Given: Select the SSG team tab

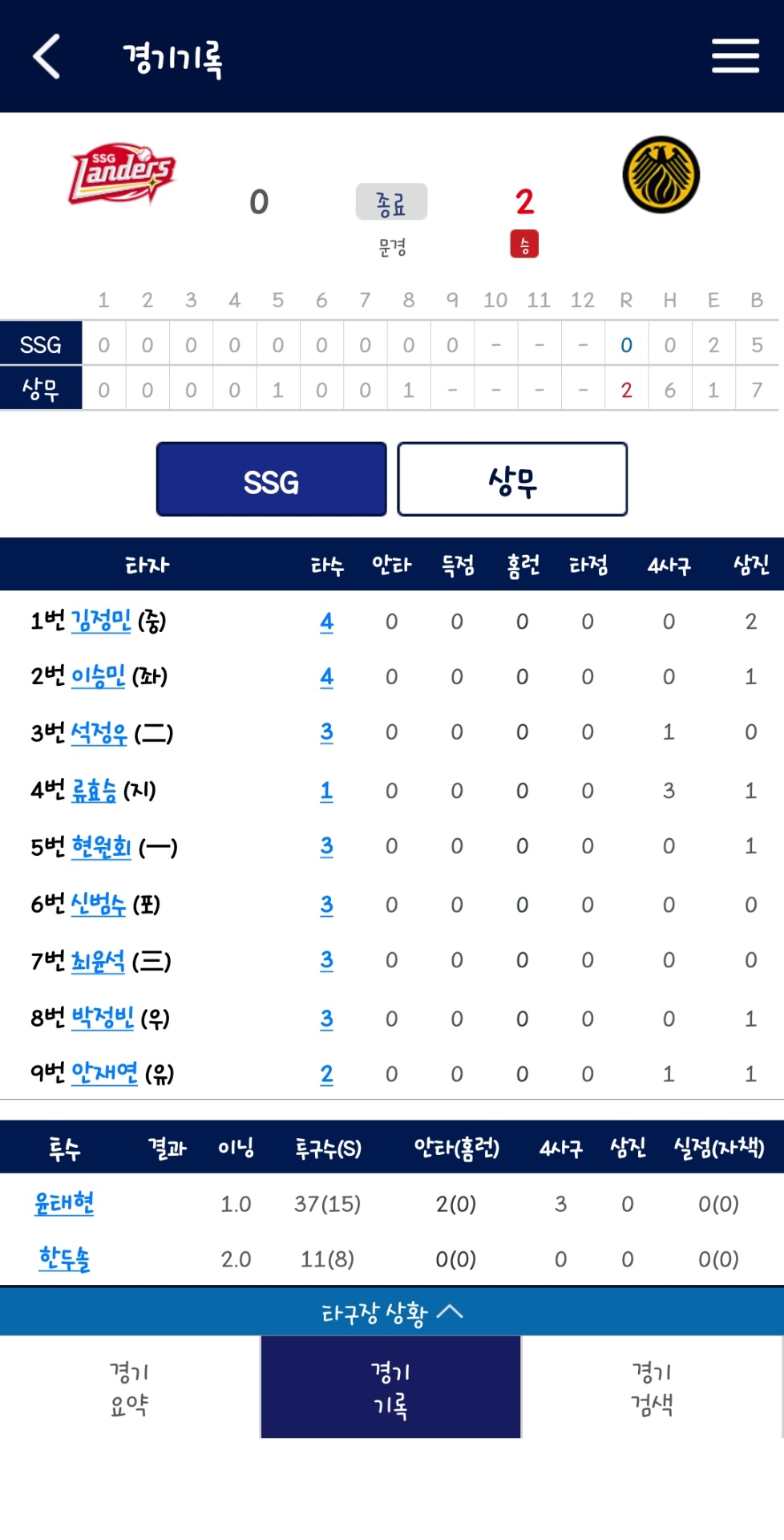Looking at the screenshot, I should 271,480.
